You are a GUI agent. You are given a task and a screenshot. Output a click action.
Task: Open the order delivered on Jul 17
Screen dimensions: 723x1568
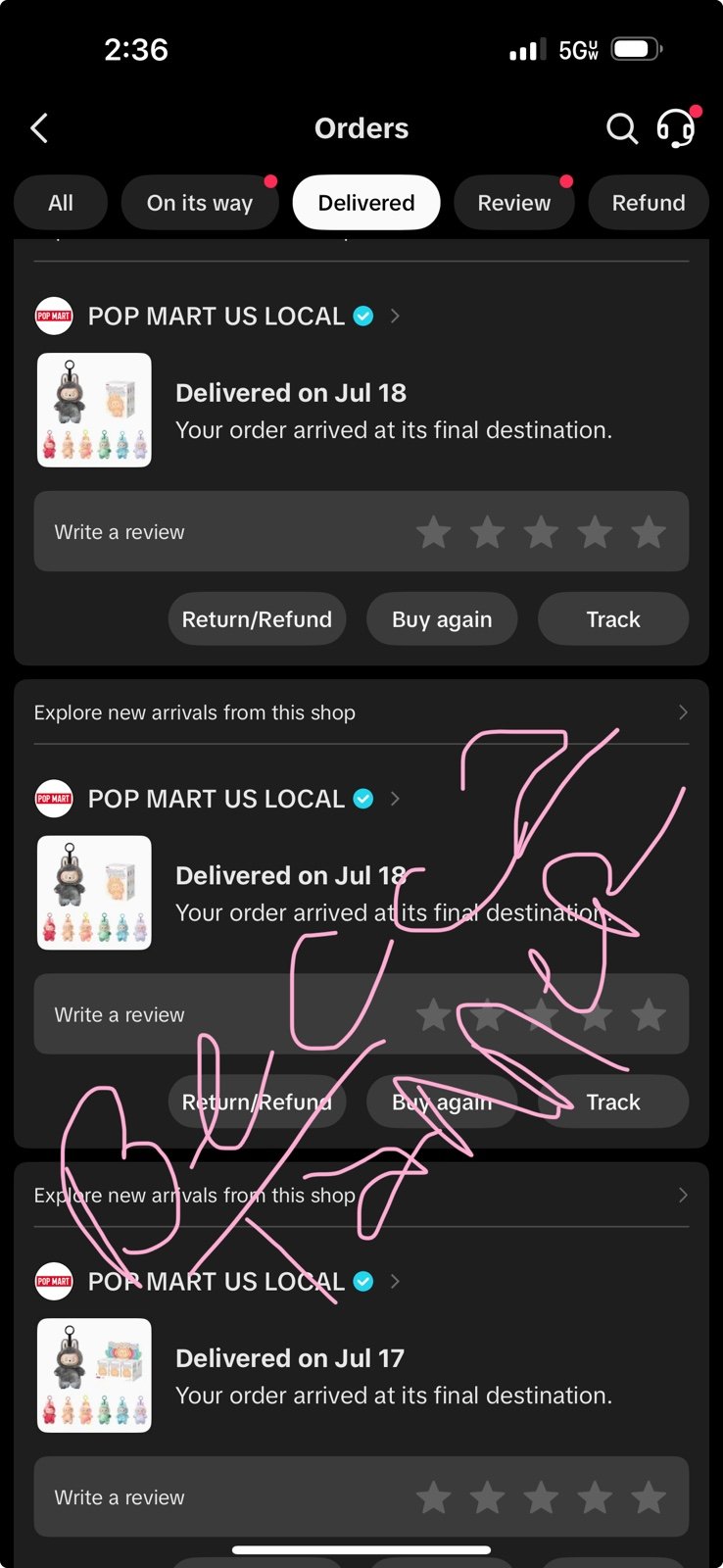(x=392, y=1376)
